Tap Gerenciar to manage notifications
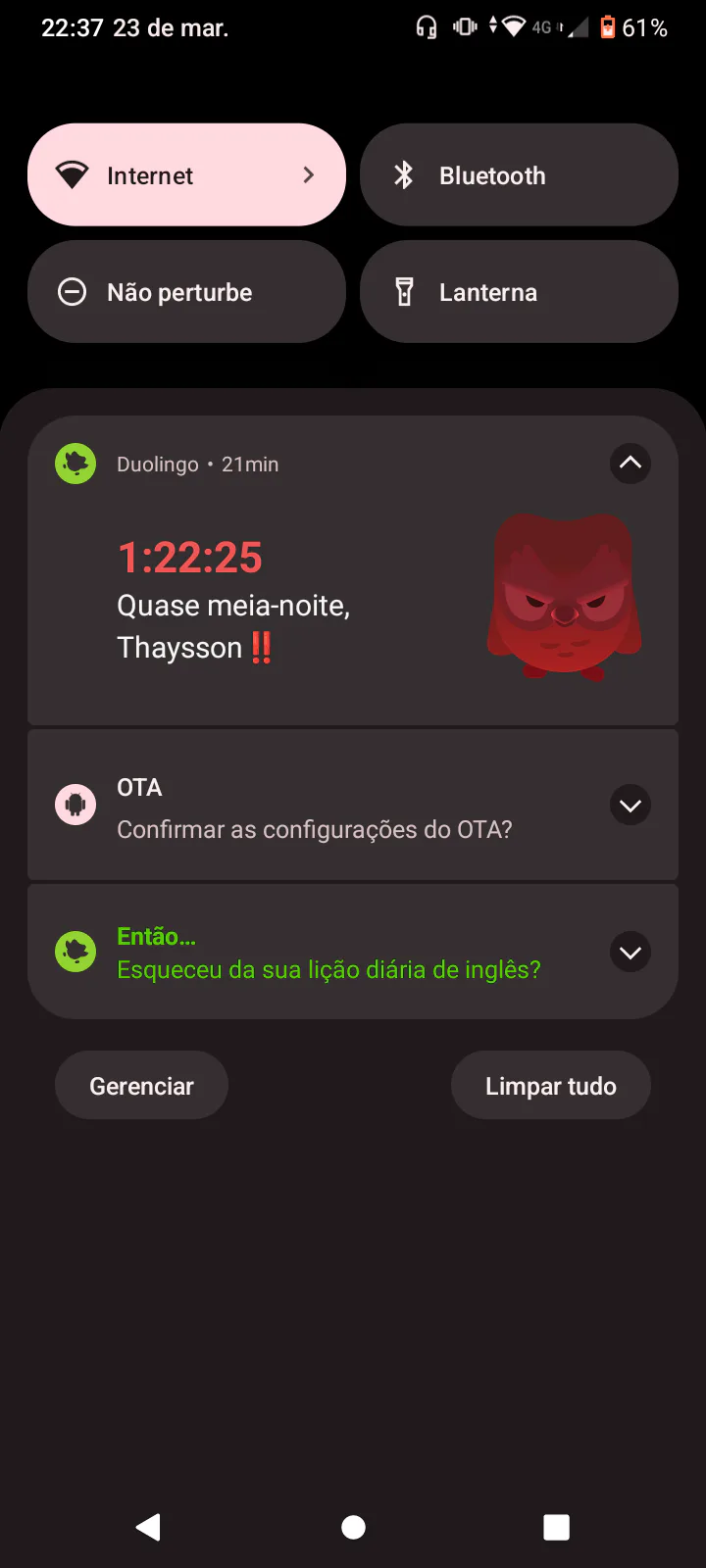Image resolution: width=706 pixels, height=1568 pixels. (x=141, y=1086)
